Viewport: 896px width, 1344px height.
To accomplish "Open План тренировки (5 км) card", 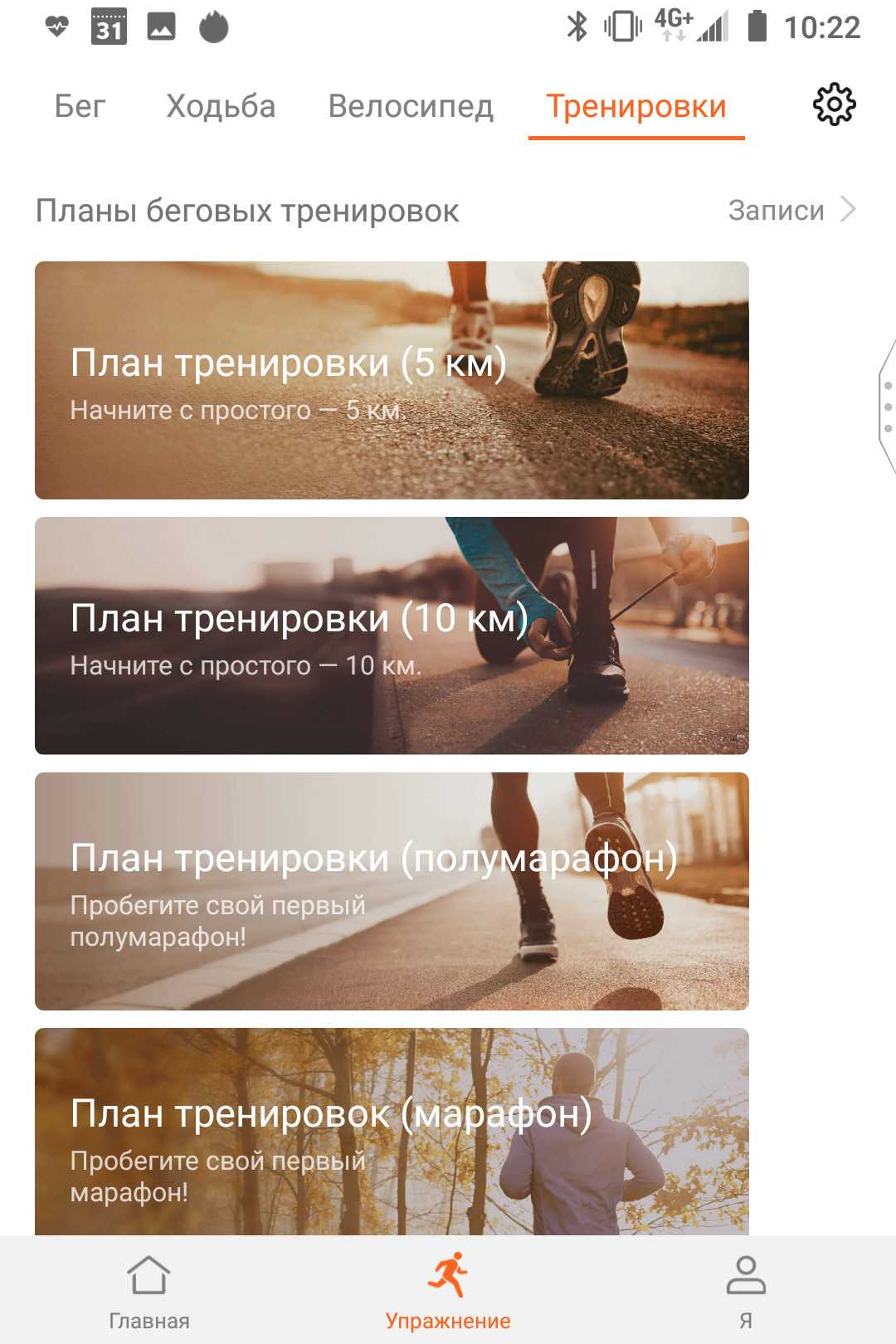I will point(392,380).
